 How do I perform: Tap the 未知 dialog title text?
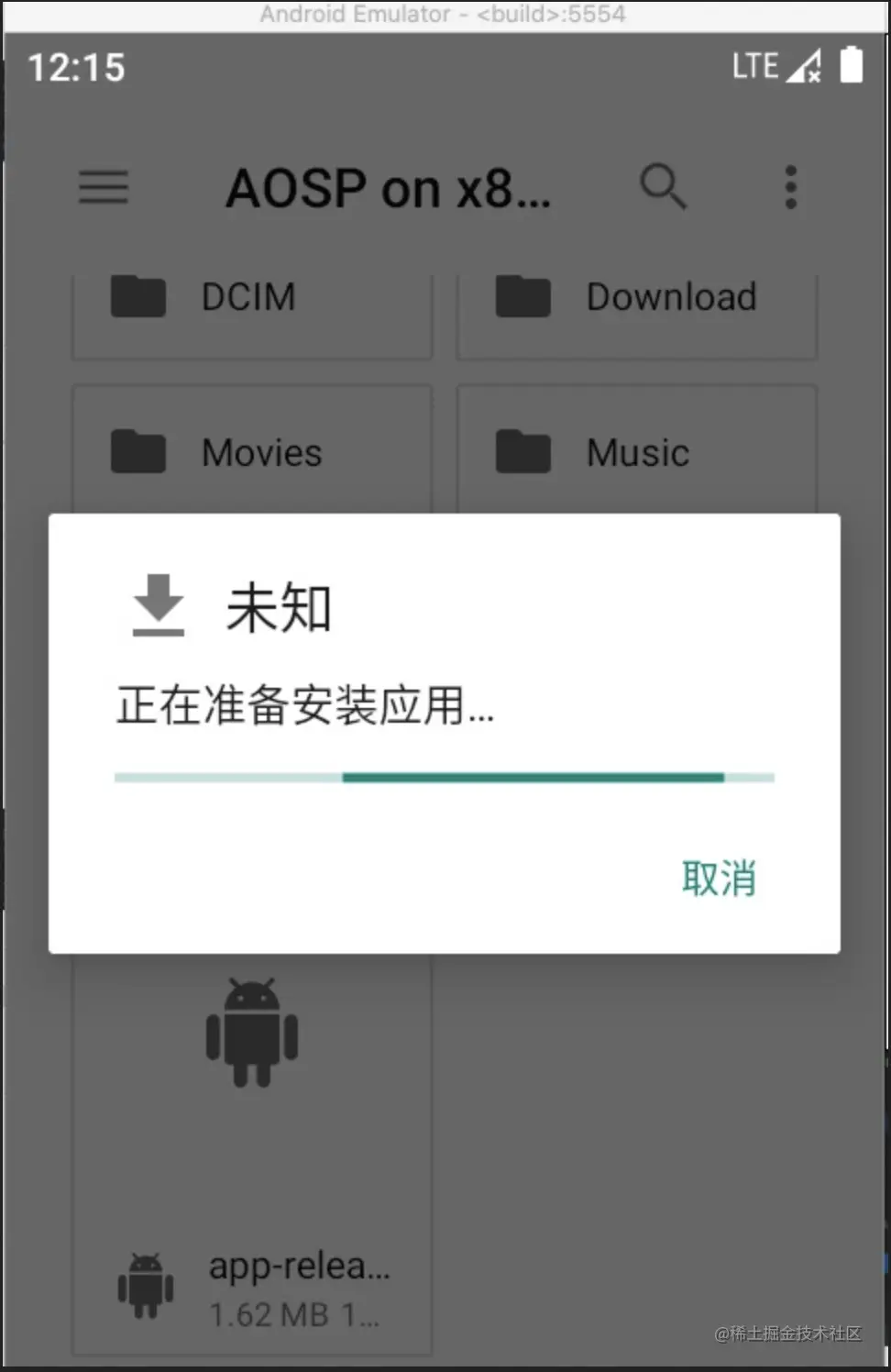278,607
